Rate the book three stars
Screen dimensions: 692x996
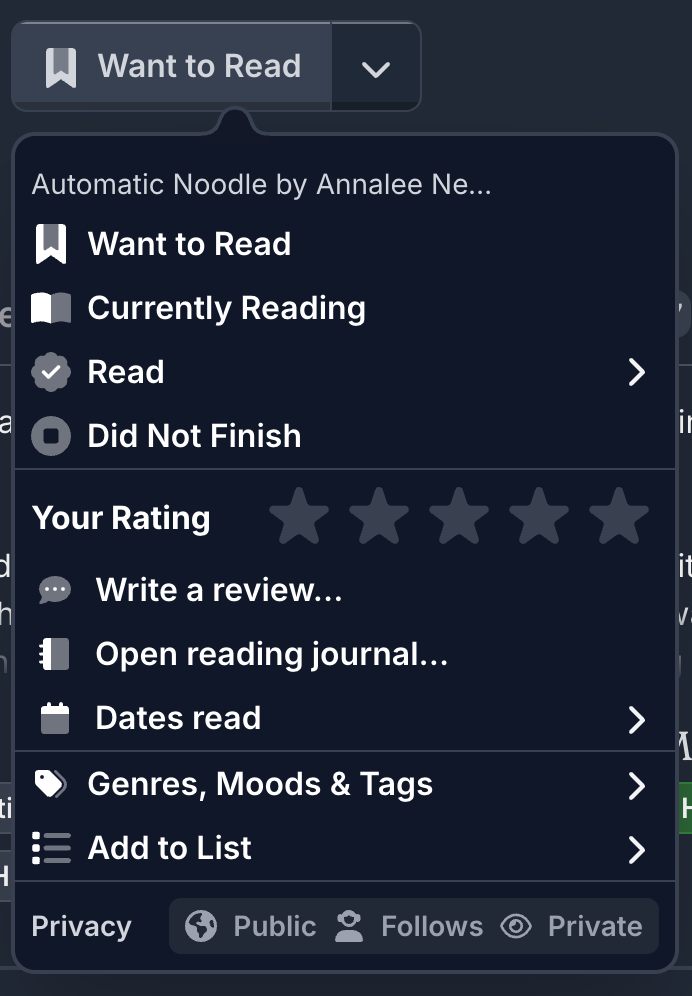coord(458,517)
